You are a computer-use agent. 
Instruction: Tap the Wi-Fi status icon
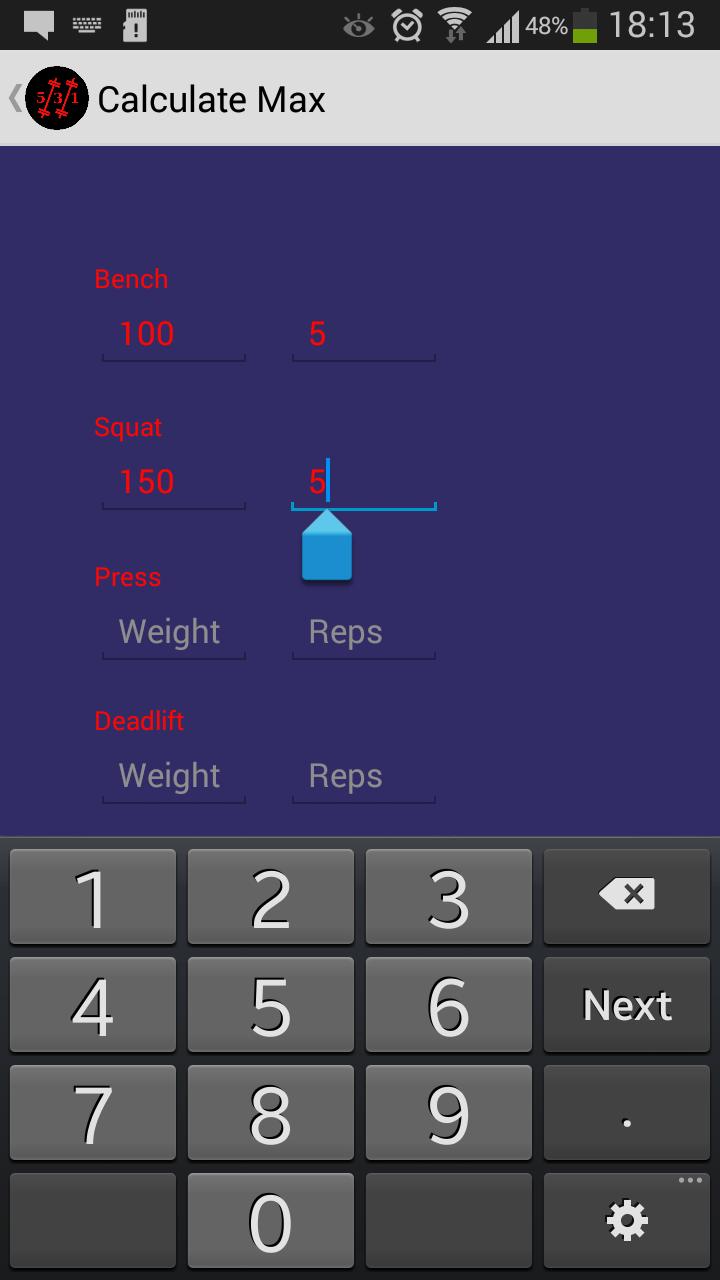coord(456,24)
